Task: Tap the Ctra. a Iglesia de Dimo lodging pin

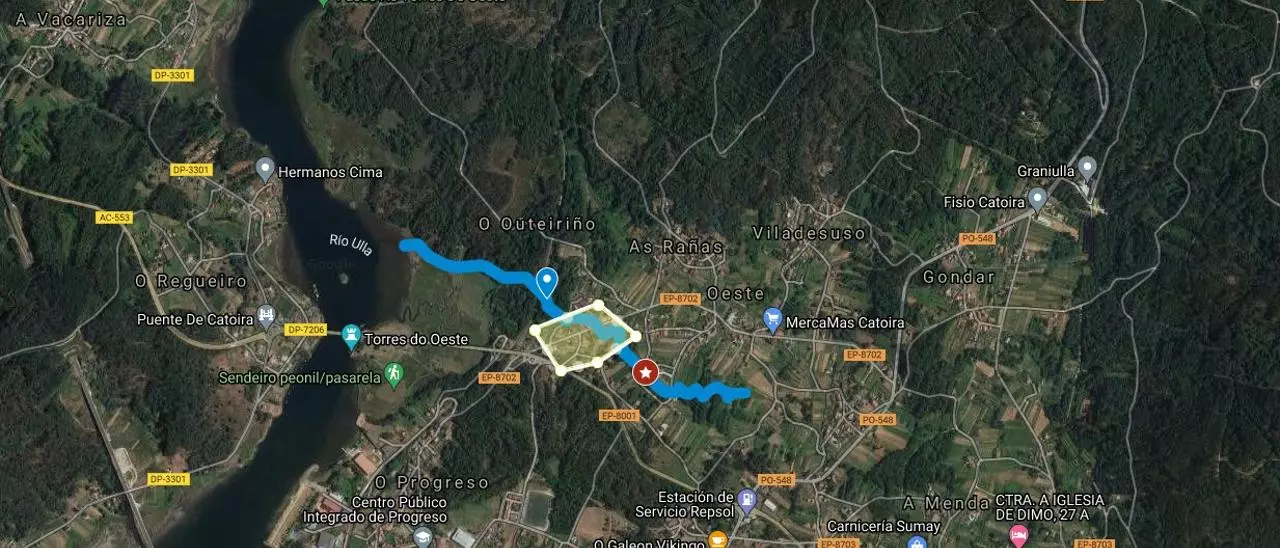Action: [1018, 534]
